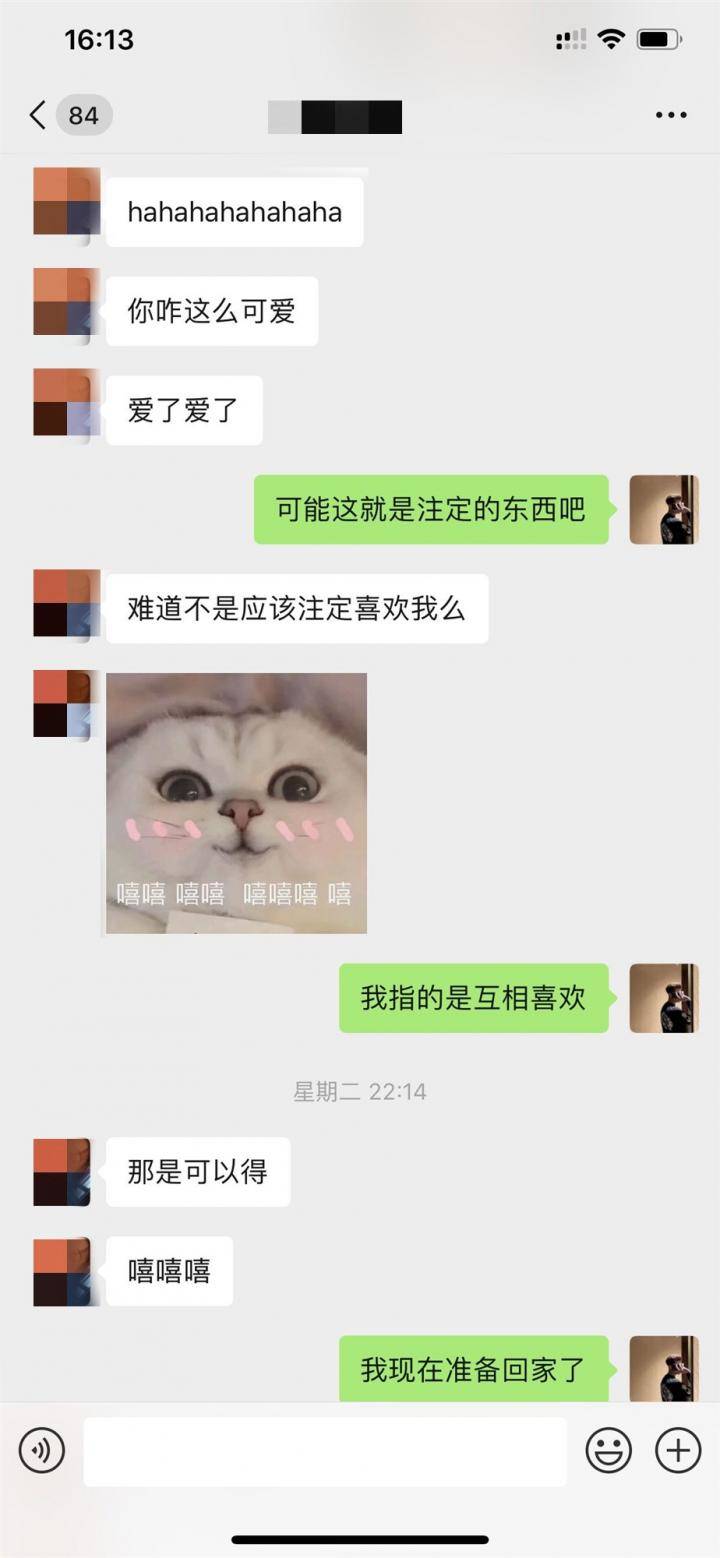
Task: Open the attachment plus menu
Action: tap(677, 1448)
